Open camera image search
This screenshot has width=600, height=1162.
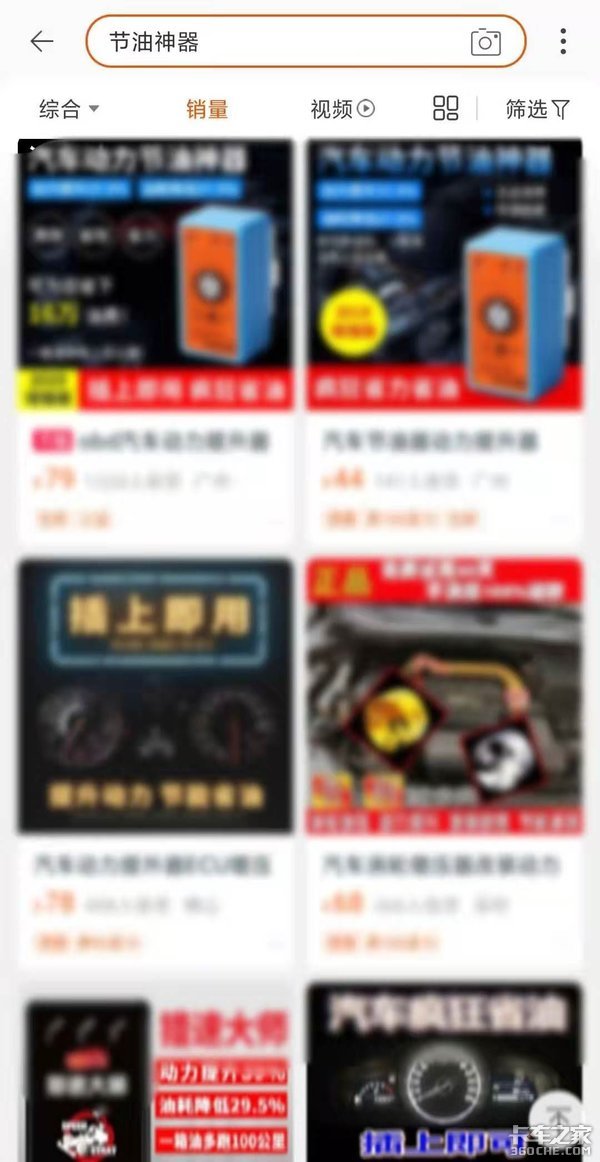[x=485, y=42]
